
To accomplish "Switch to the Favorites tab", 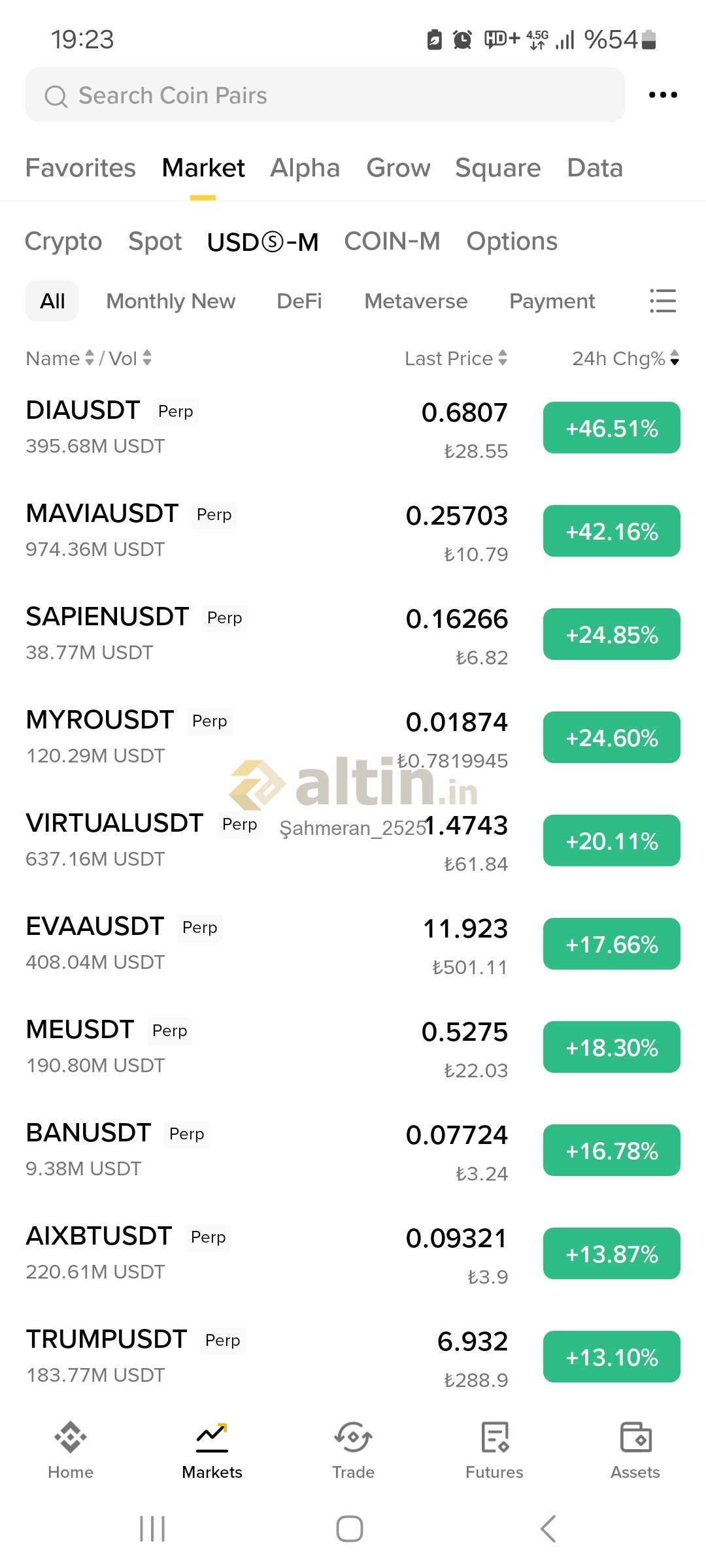I will tap(80, 168).
